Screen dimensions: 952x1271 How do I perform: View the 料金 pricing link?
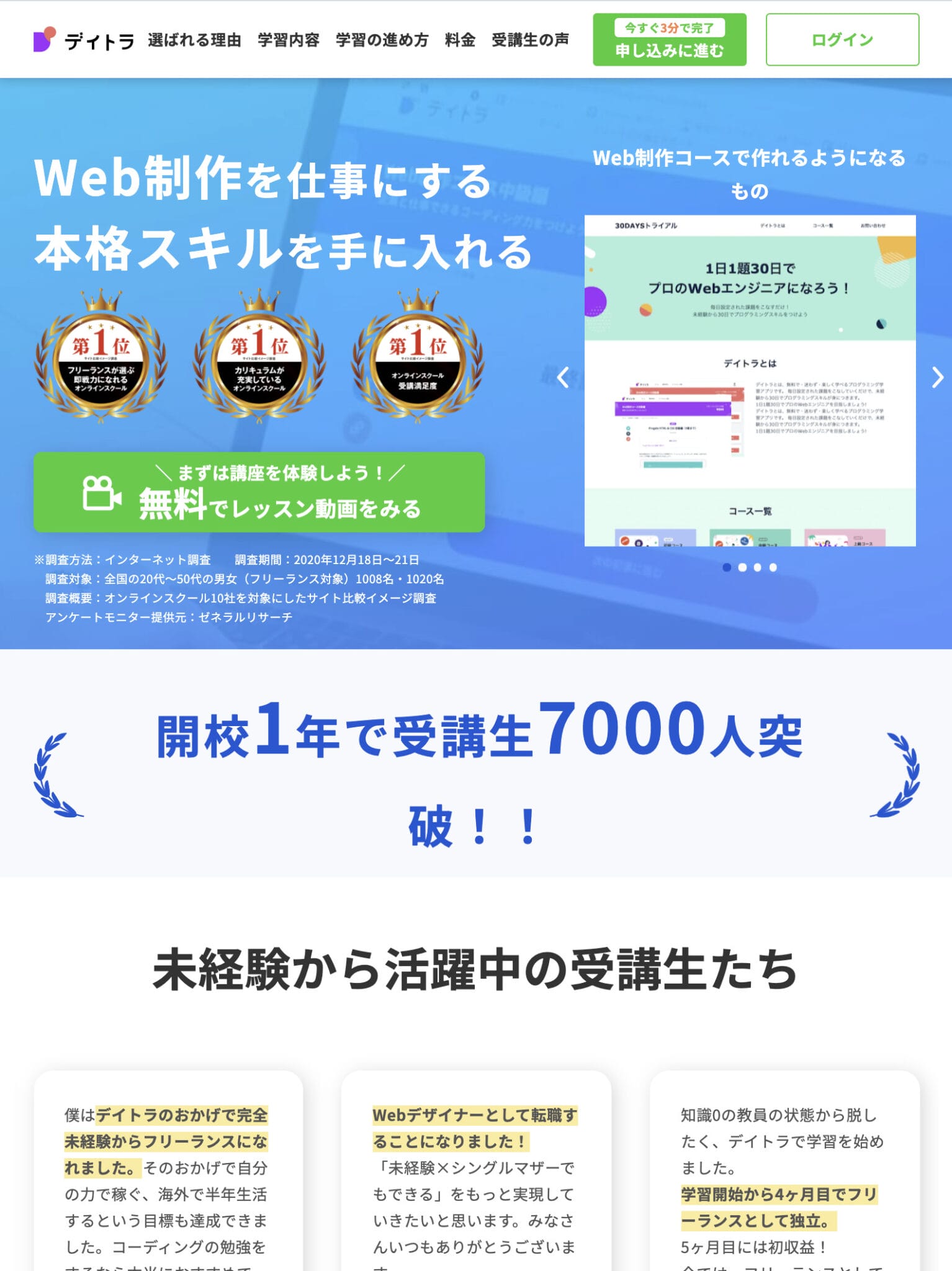(x=460, y=40)
